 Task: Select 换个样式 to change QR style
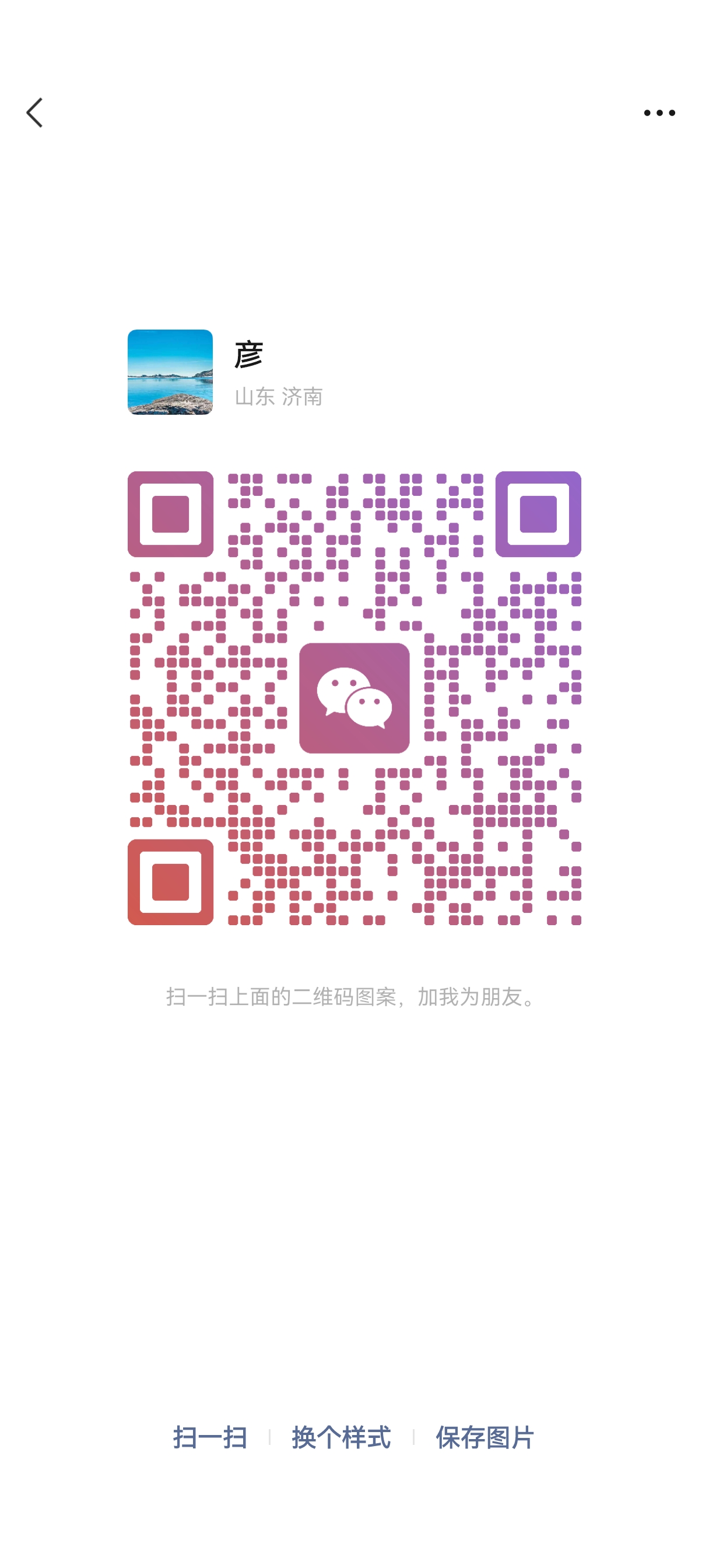(x=341, y=1438)
